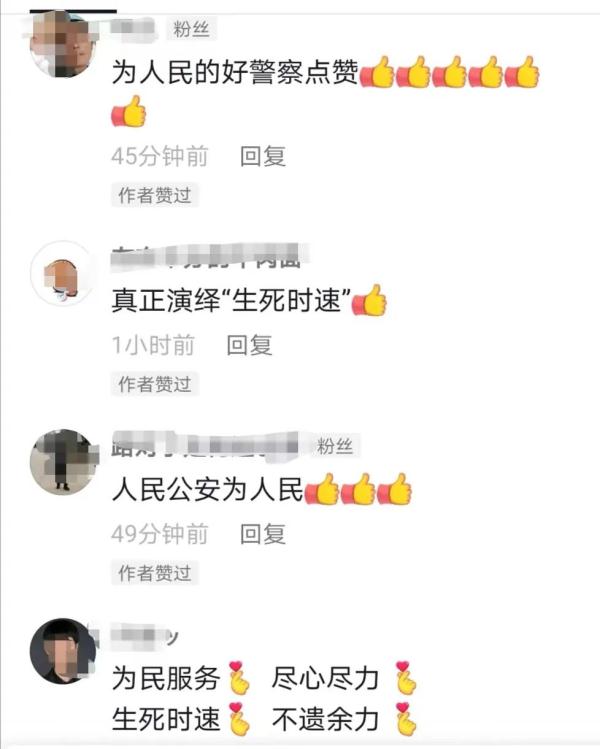Reply to the comment "为人民的好警察点赞"
The width and height of the screenshot is (600, 749).
click(263, 156)
